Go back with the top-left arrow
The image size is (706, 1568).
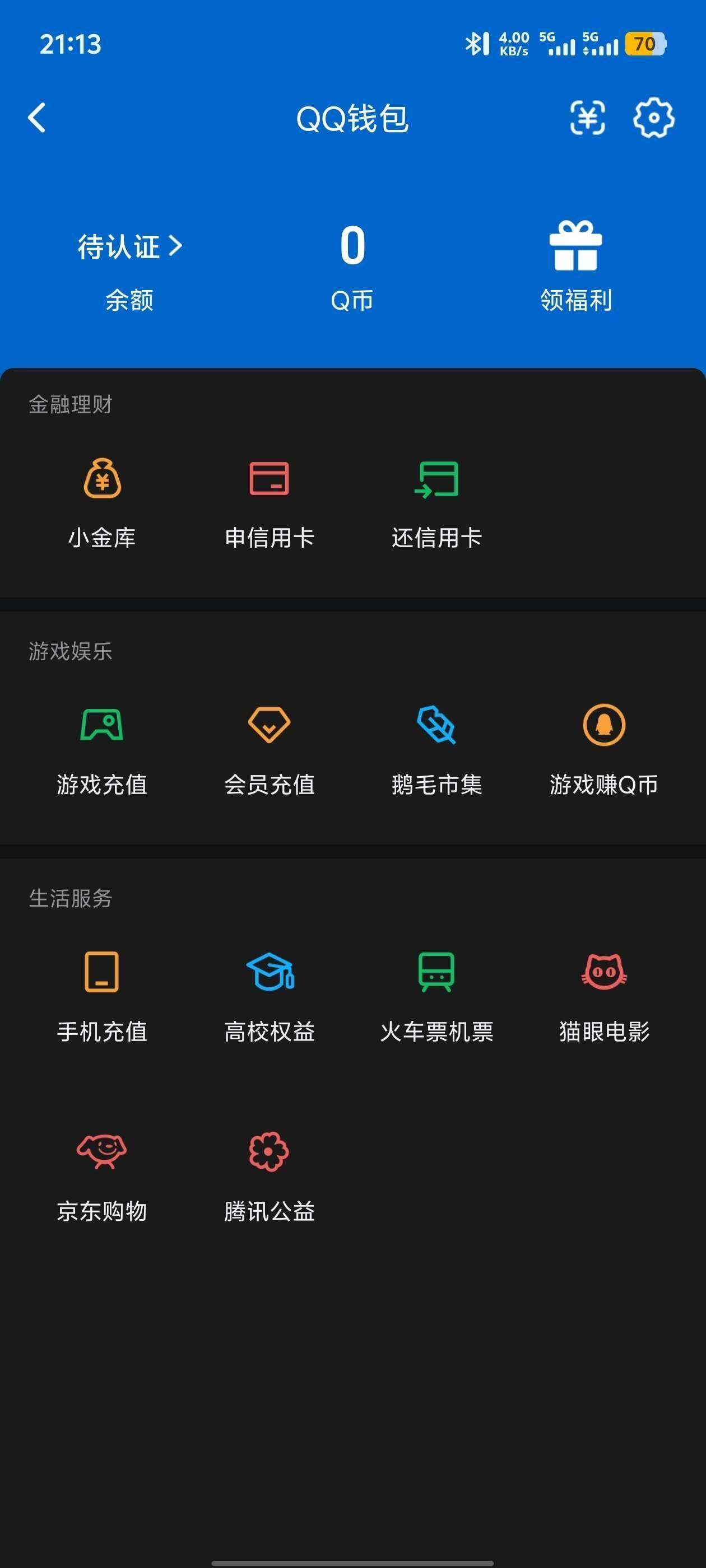(x=36, y=119)
